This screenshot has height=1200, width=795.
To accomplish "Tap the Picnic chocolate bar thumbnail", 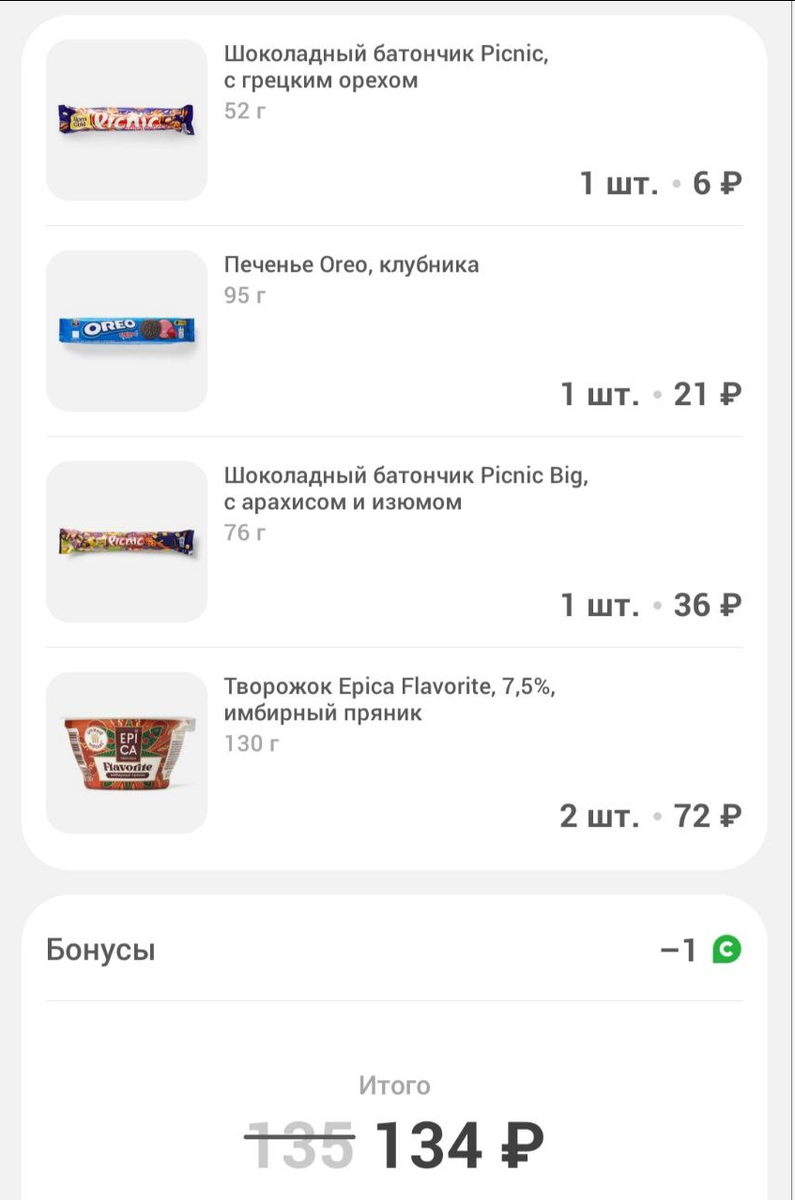I will tap(125, 118).
